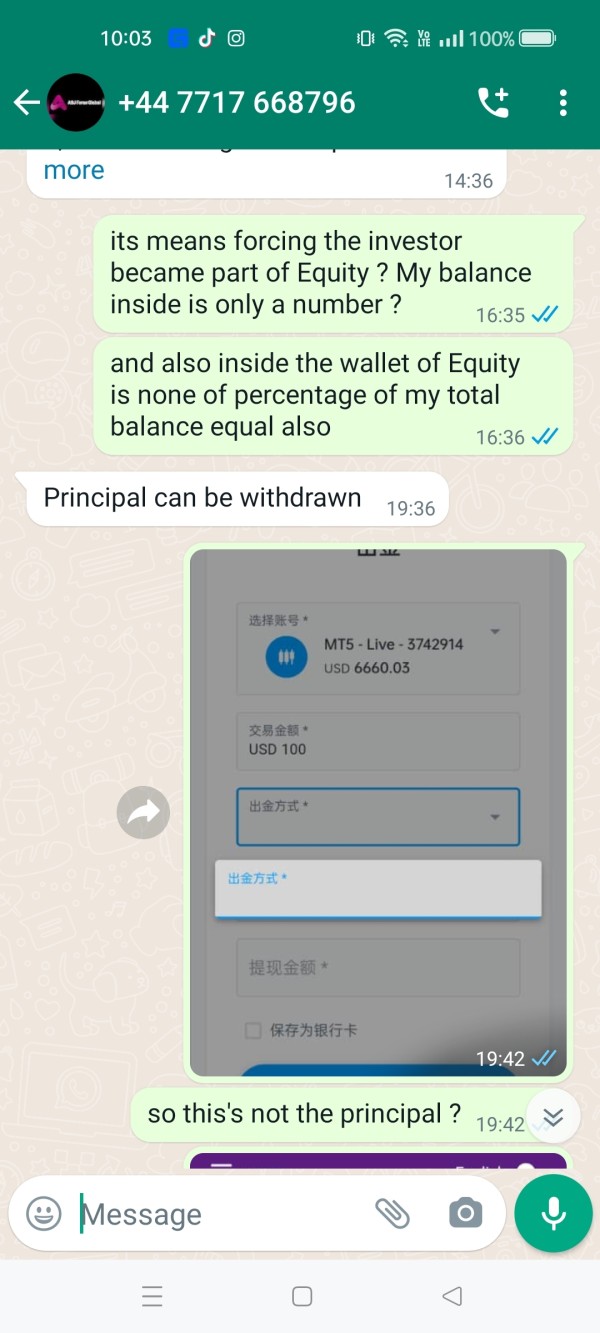Attach a file with the paperclip
Viewport: 600px width, 1333px height.
point(392,1214)
